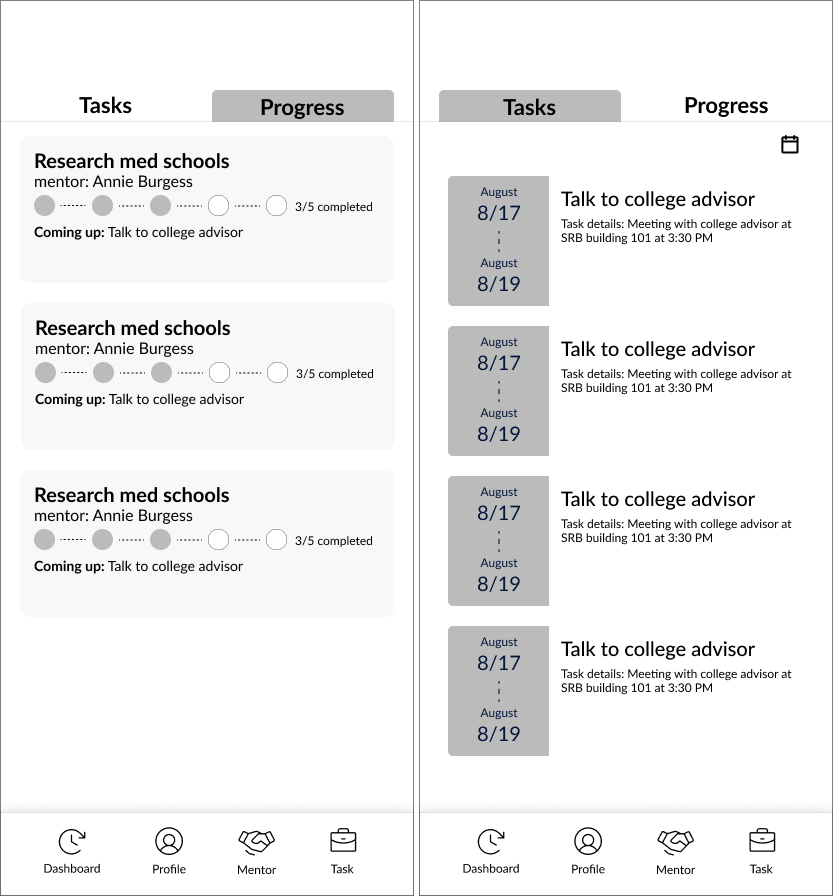The width and height of the screenshot is (833, 896).
Task: Switch to the grey Progress tab
Action: [x=303, y=106]
